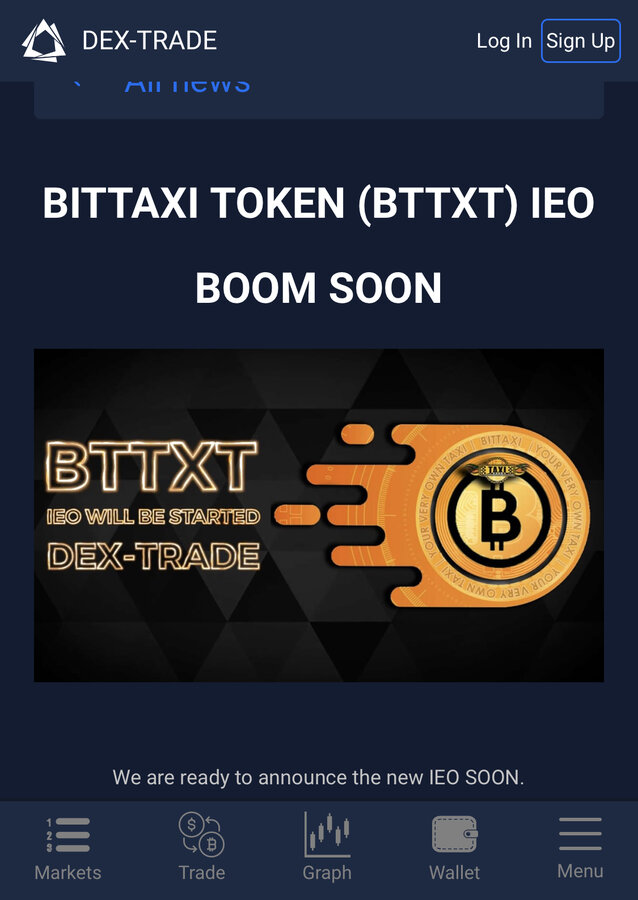The width and height of the screenshot is (638, 900).
Task: Expand the Menu
Action: coord(580,848)
